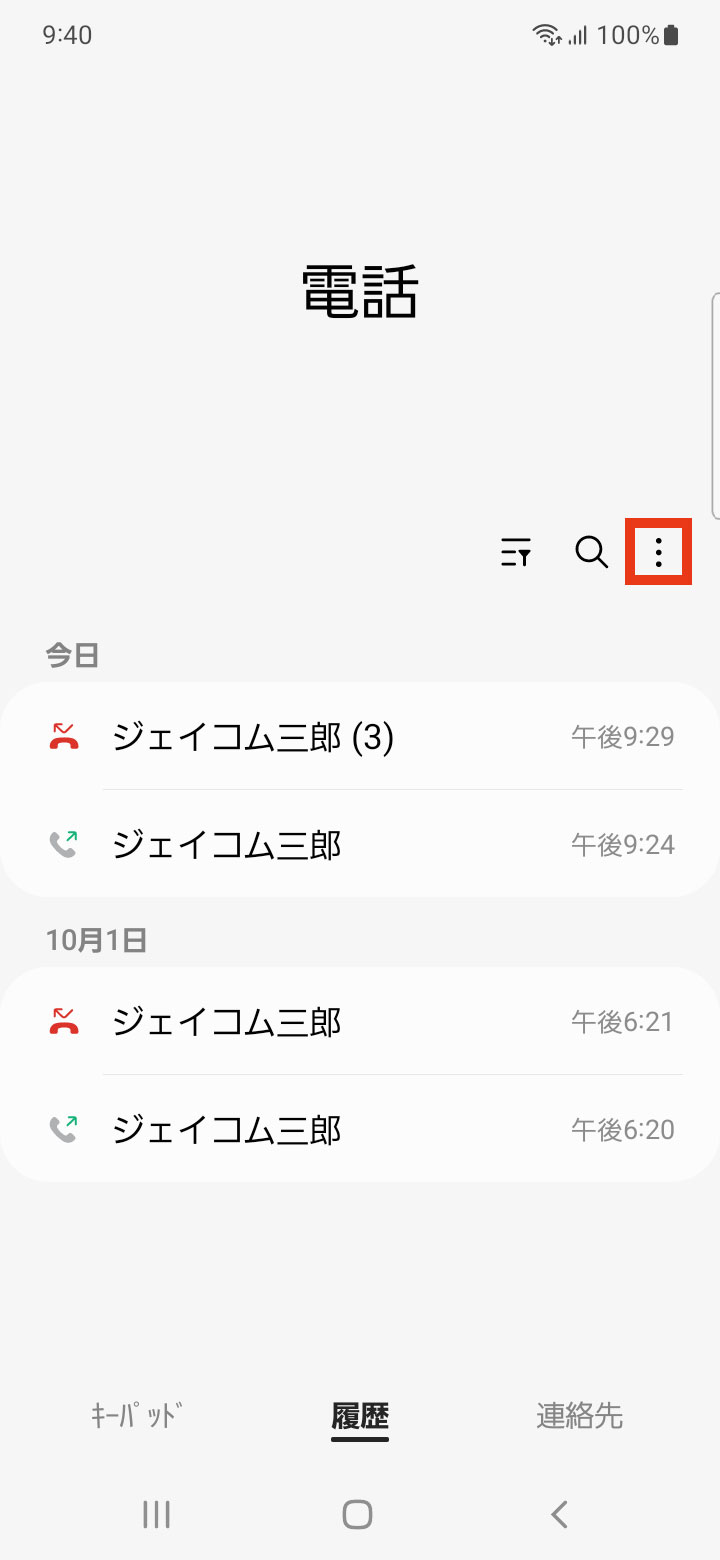The image size is (720, 1560).
Task: Select the 履歴 tab
Action: point(360,1416)
